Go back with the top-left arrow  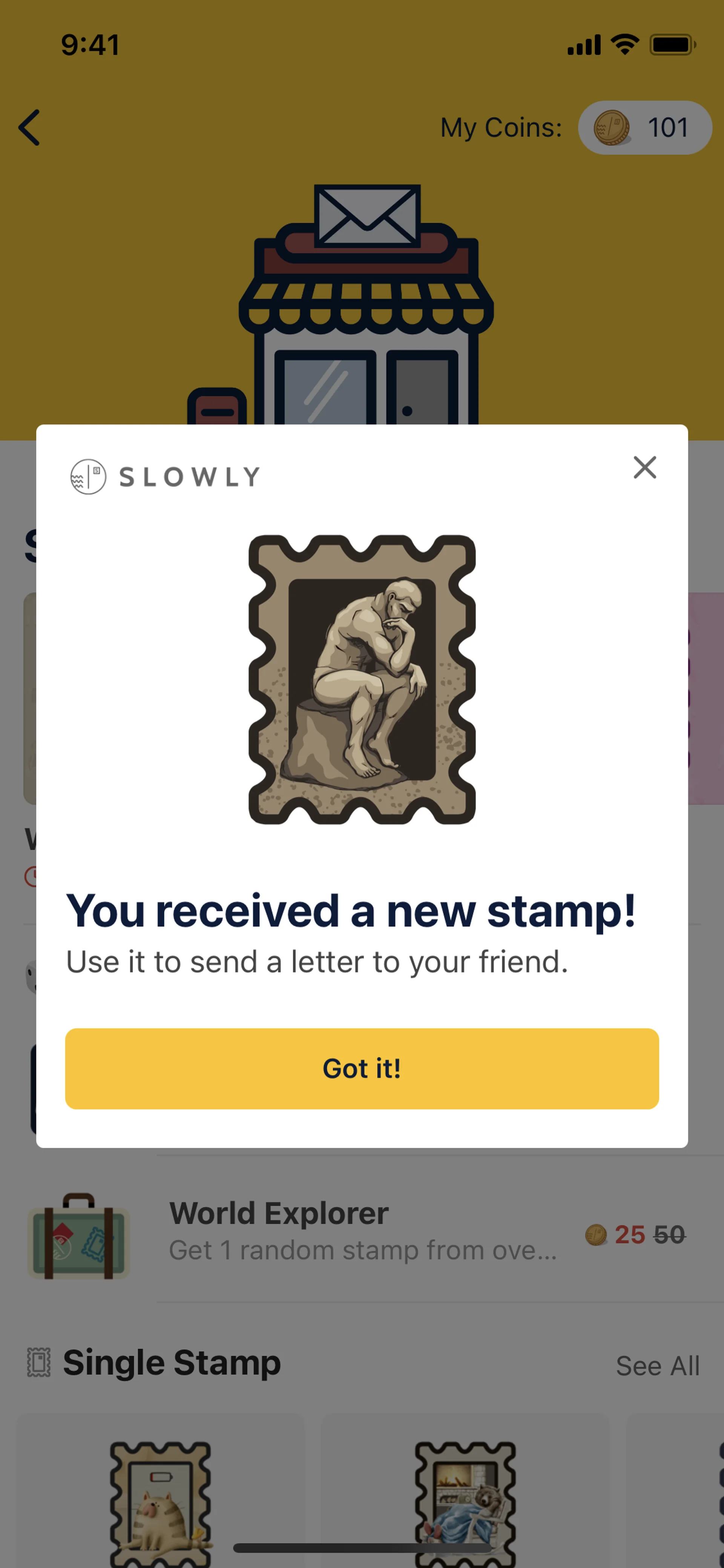coord(29,128)
